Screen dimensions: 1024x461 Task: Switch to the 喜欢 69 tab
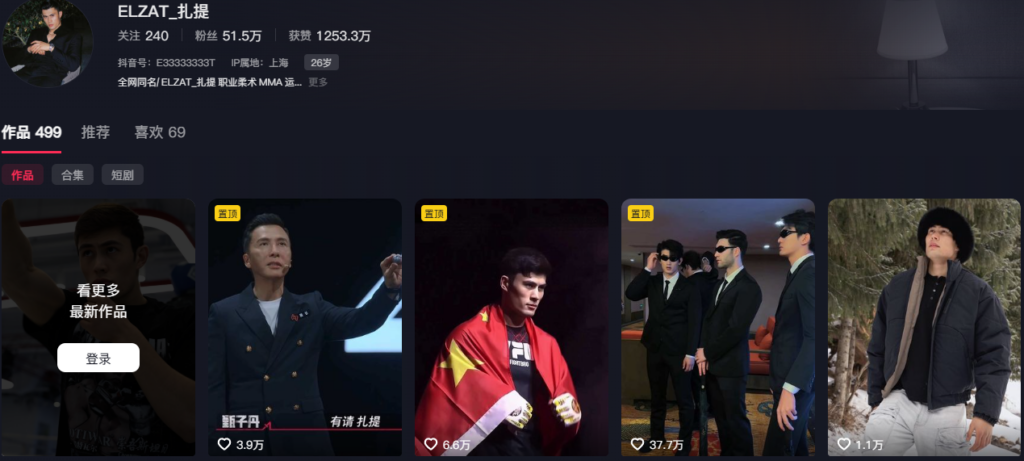pyautogui.click(x=160, y=132)
